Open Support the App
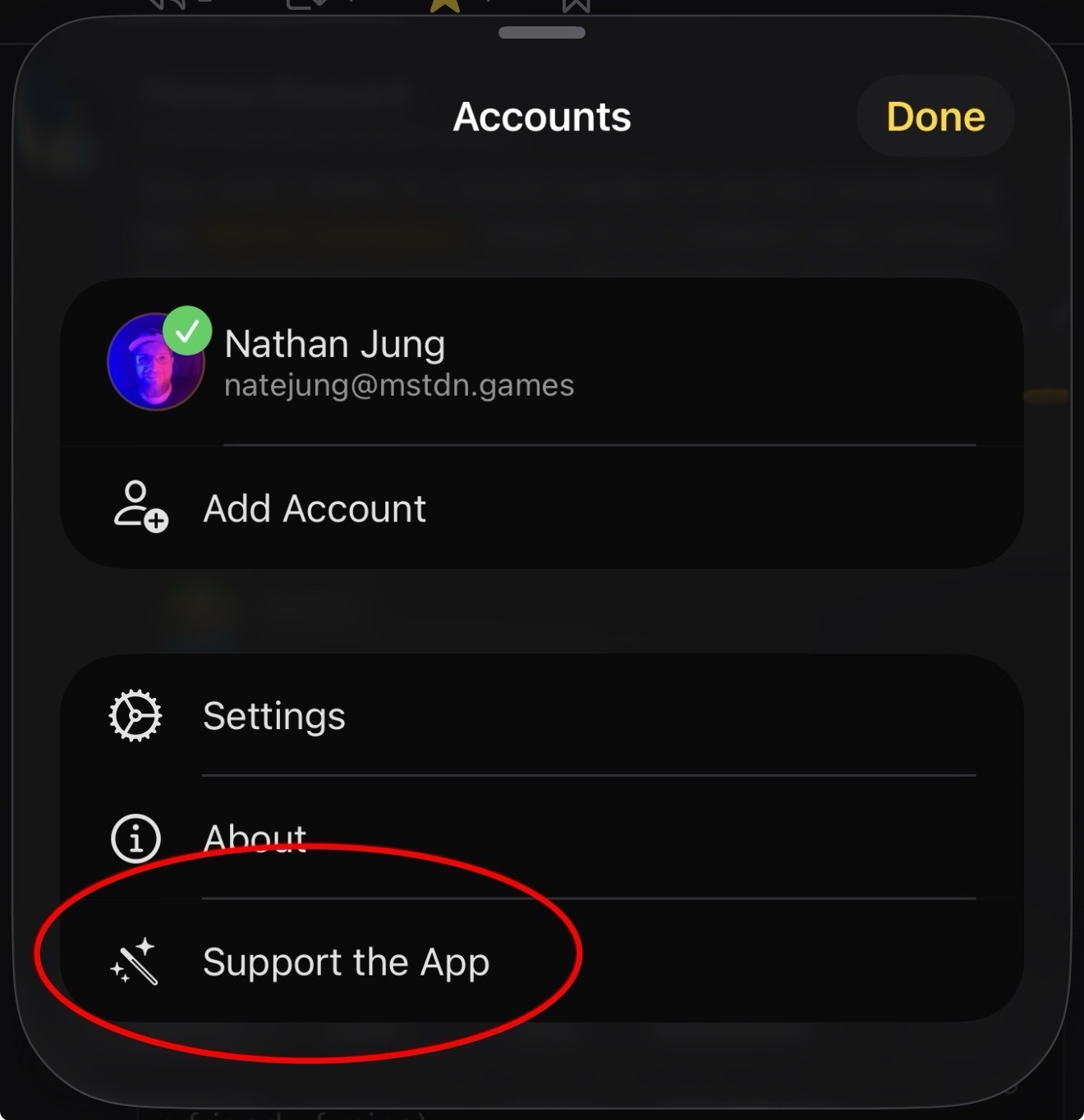Image resolution: width=1084 pixels, height=1120 pixels. pos(346,962)
